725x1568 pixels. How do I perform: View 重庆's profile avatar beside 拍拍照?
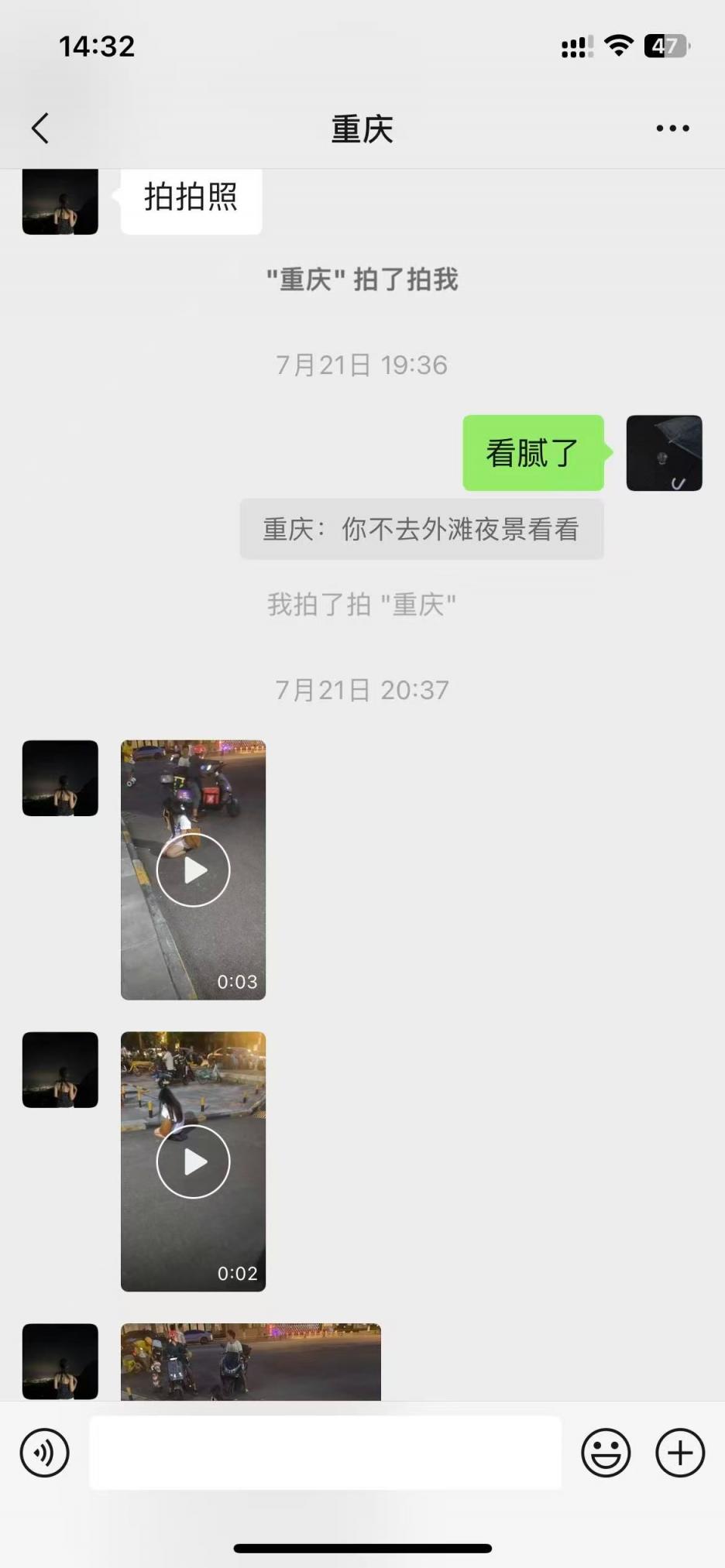tap(60, 201)
